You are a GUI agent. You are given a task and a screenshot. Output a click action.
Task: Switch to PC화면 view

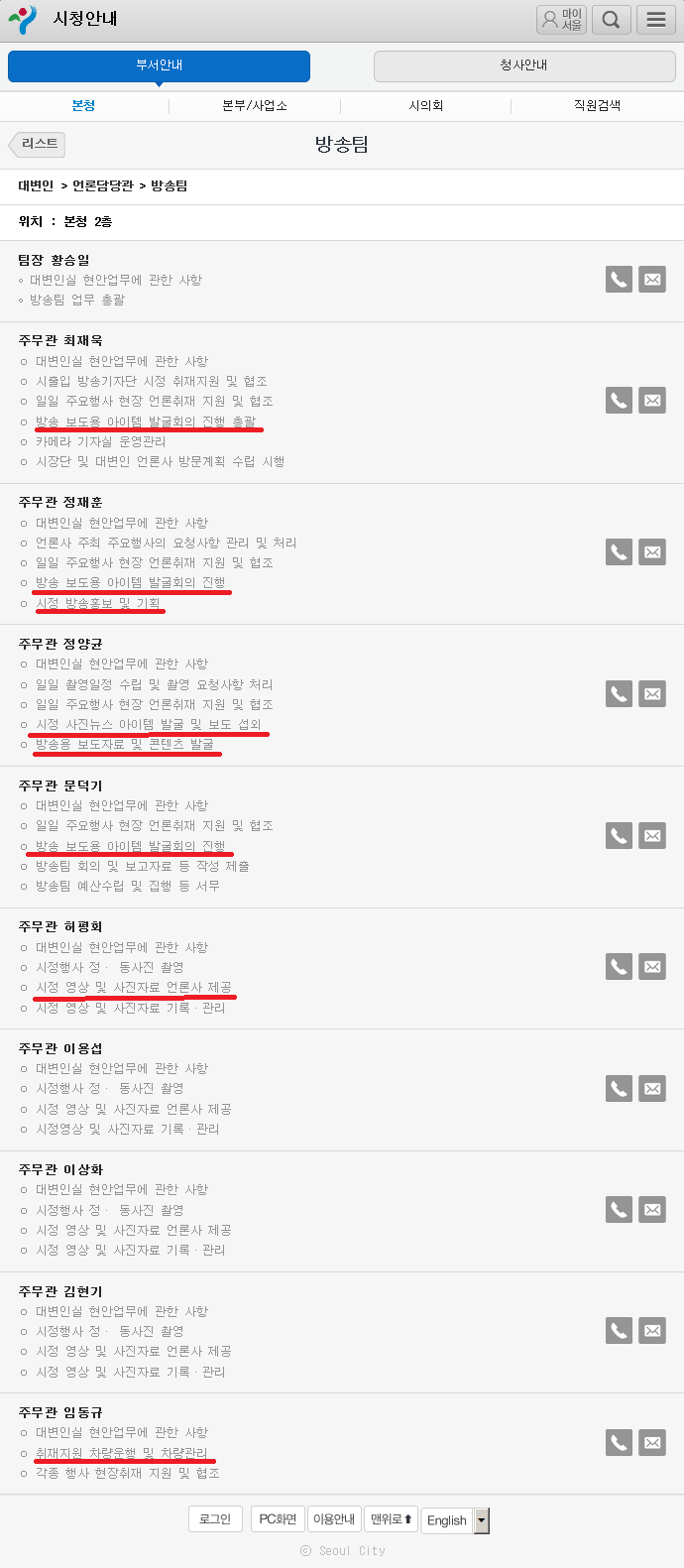278,1519
